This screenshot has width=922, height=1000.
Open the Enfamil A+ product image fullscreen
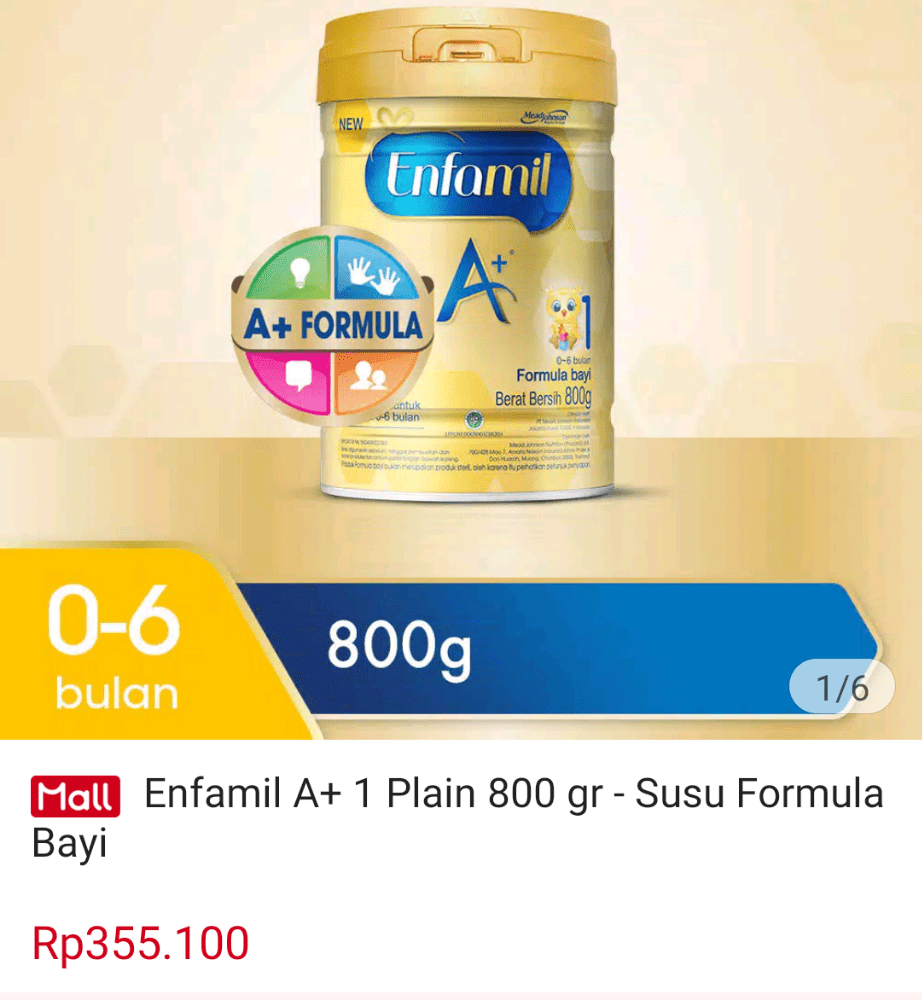pyautogui.click(x=461, y=300)
